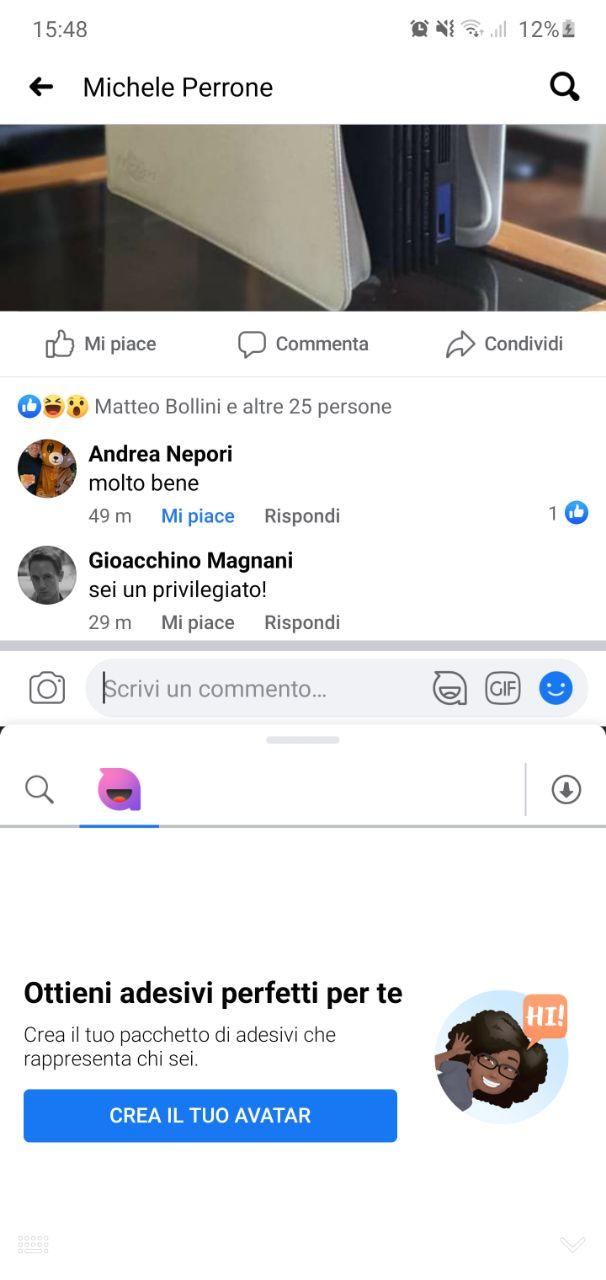Open the GIF picker
Image resolution: width=606 pixels, height=1280 pixels.
[x=503, y=688]
